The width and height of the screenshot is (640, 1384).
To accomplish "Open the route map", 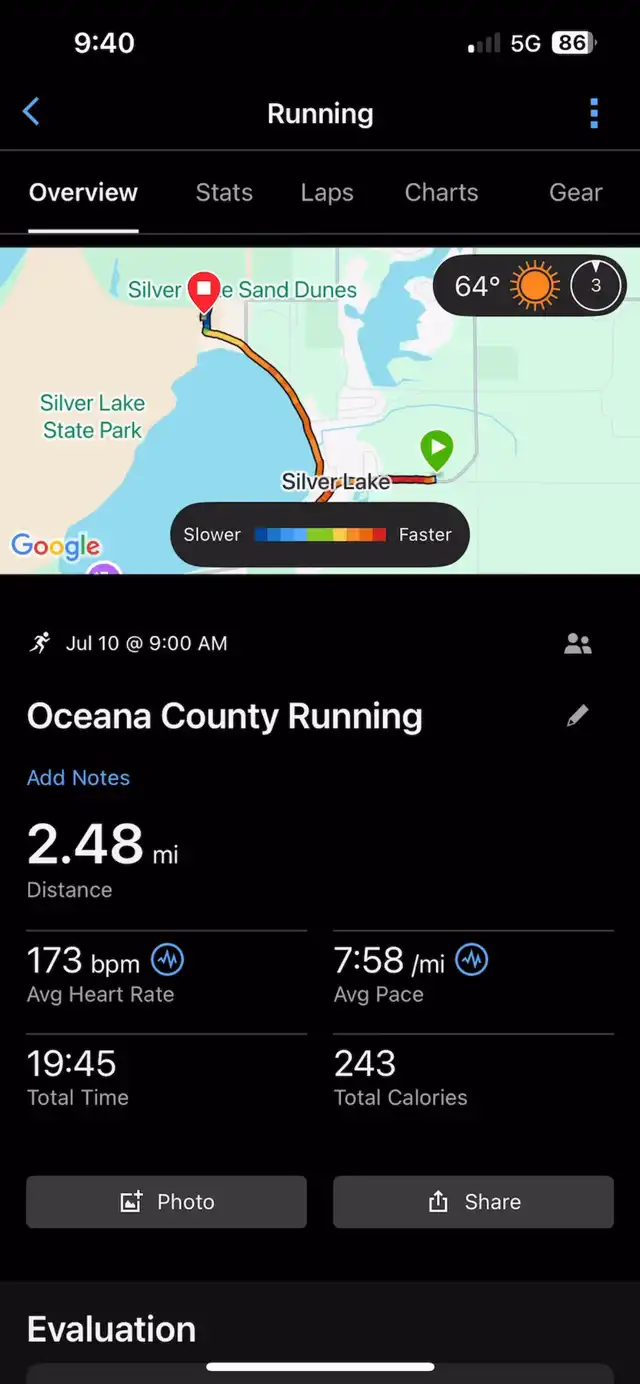I will coord(320,410).
